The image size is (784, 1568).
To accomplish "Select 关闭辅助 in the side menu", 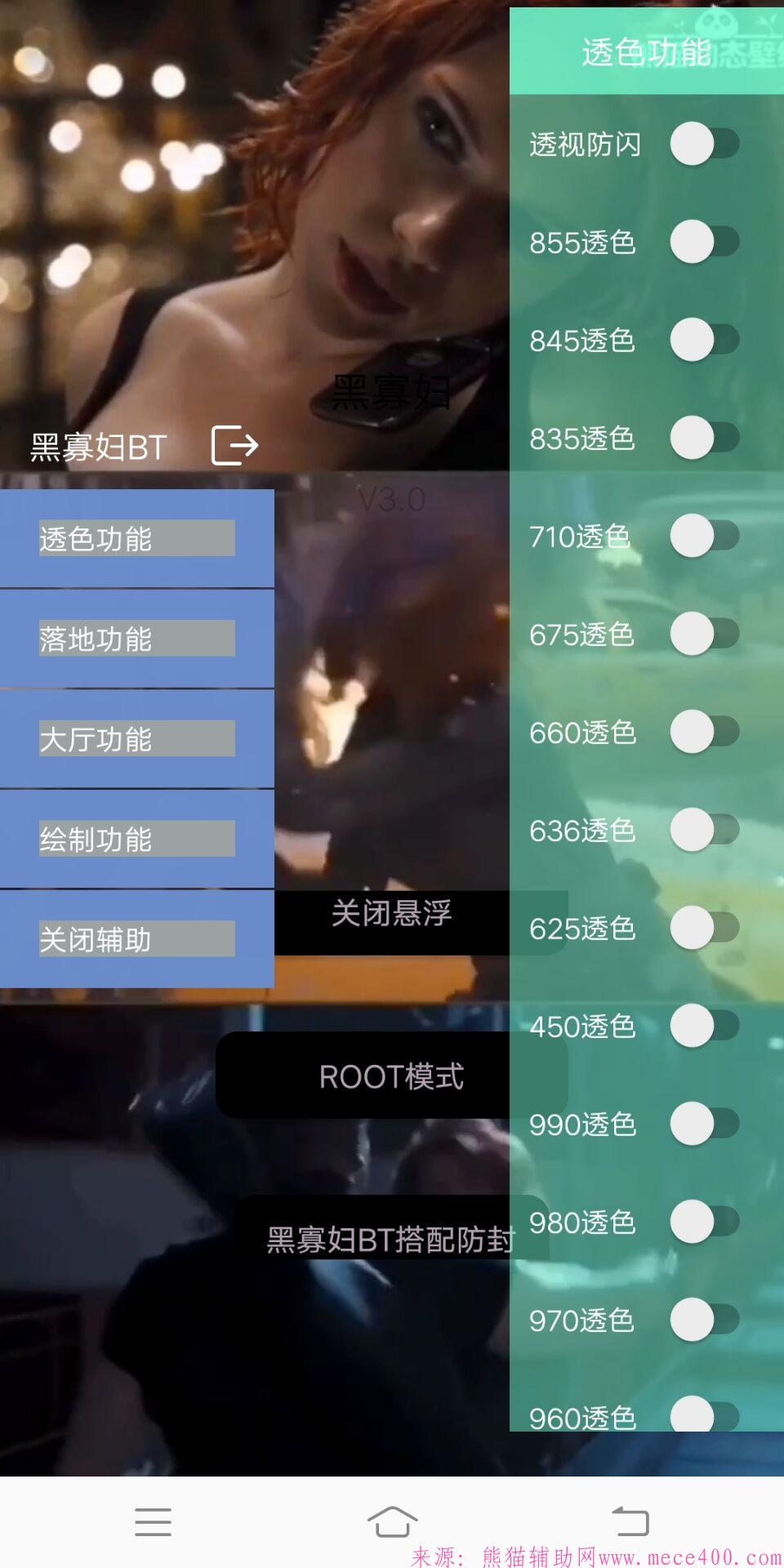I will pos(136,939).
